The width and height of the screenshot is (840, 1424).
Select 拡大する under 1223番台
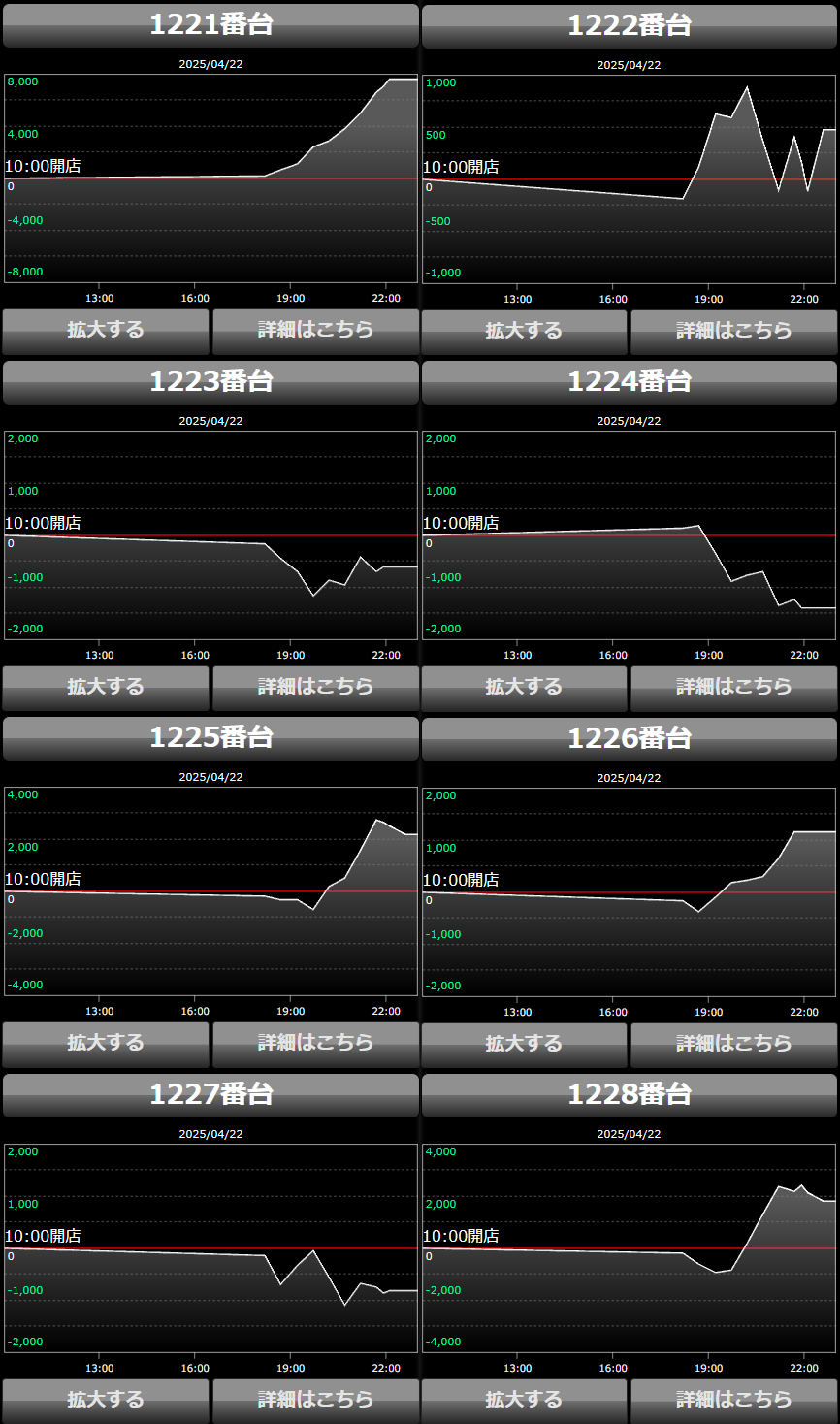106,687
